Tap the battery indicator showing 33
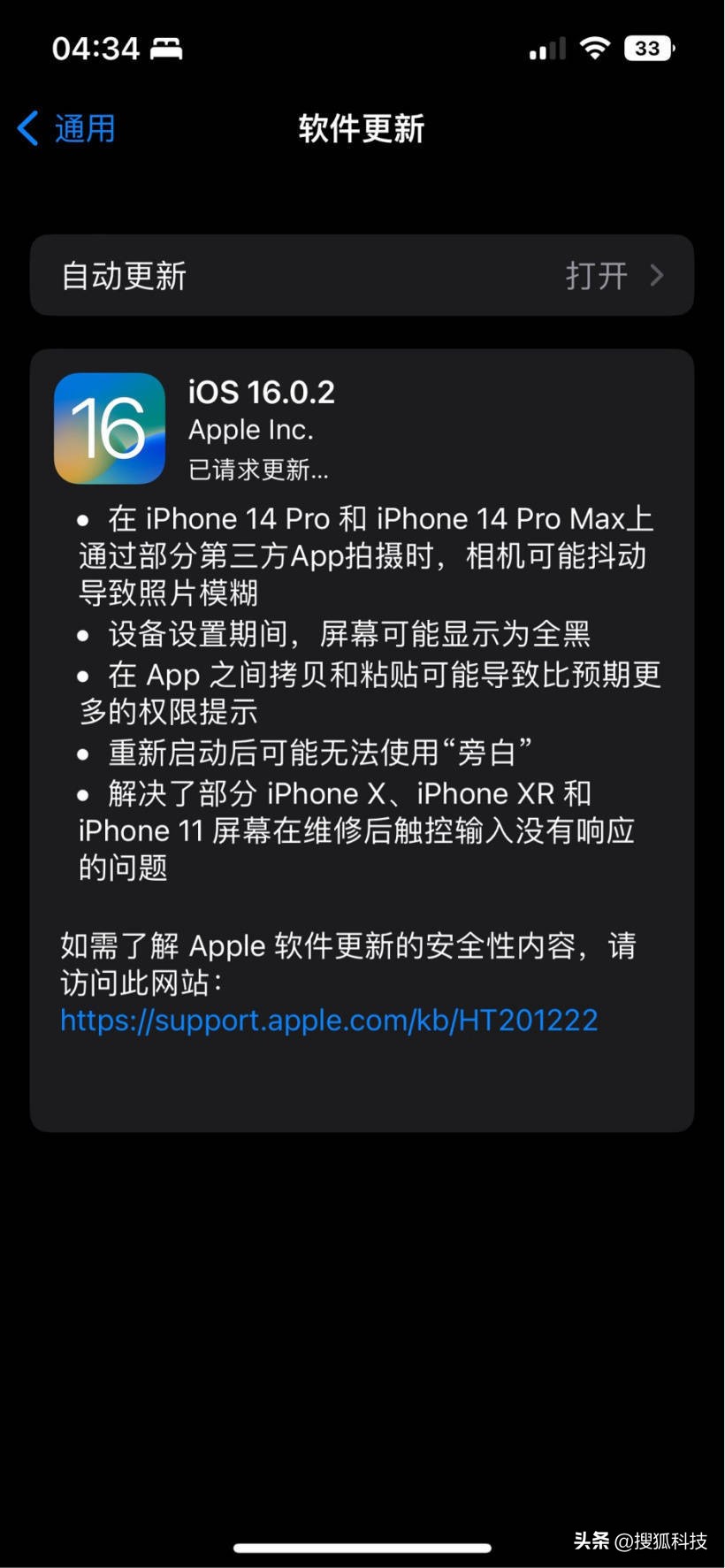The height and width of the screenshot is (1568, 725). 648,49
